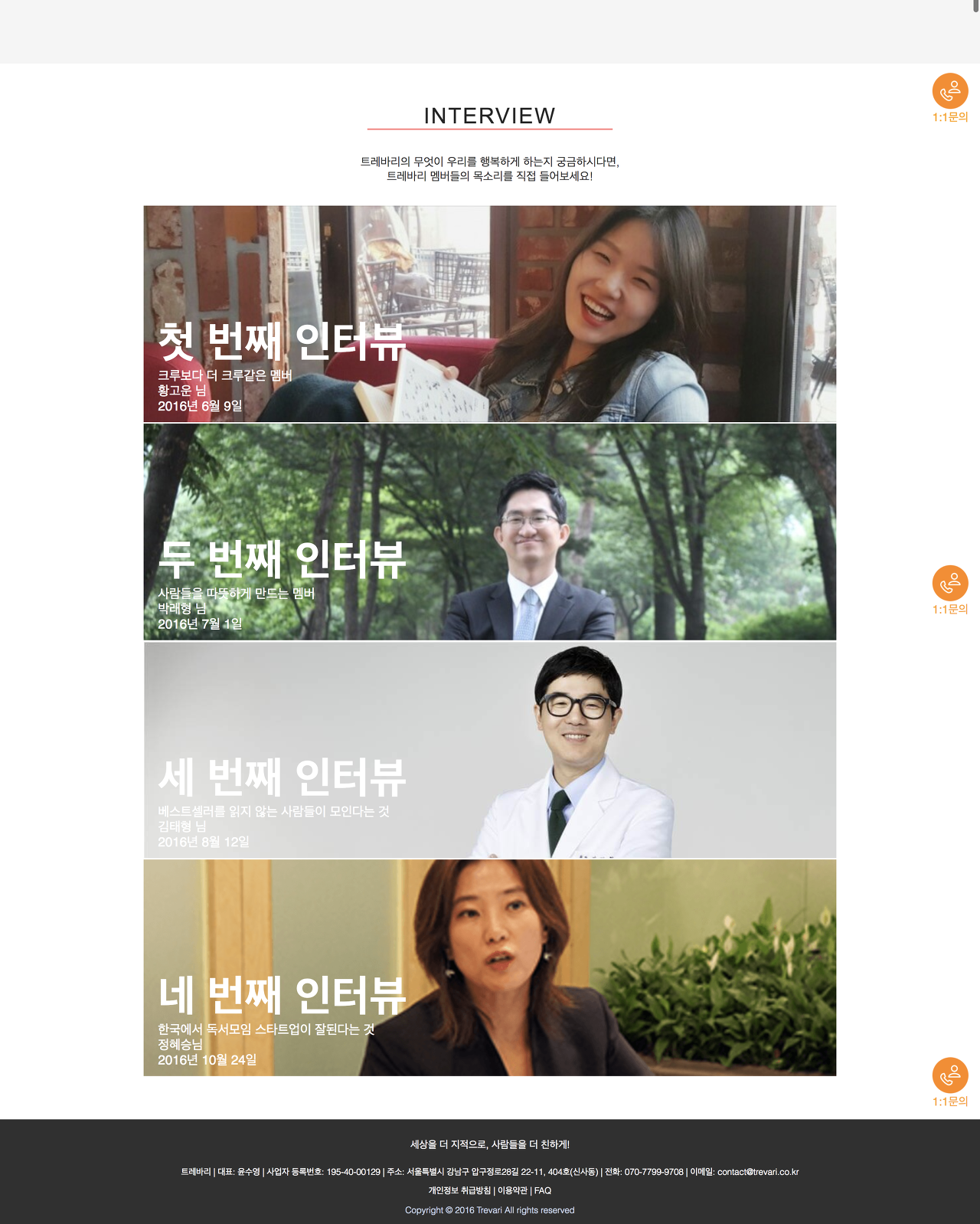The width and height of the screenshot is (980, 1224).
Task: Open the 개인정보 취급방침 footer link
Action: tap(459, 1191)
